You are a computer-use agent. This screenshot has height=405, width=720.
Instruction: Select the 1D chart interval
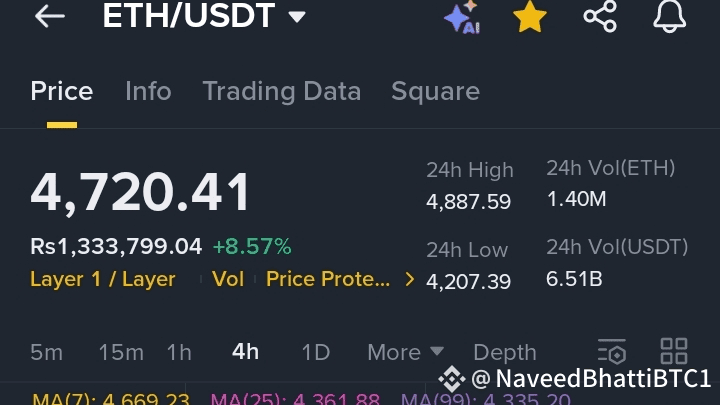click(316, 352)
